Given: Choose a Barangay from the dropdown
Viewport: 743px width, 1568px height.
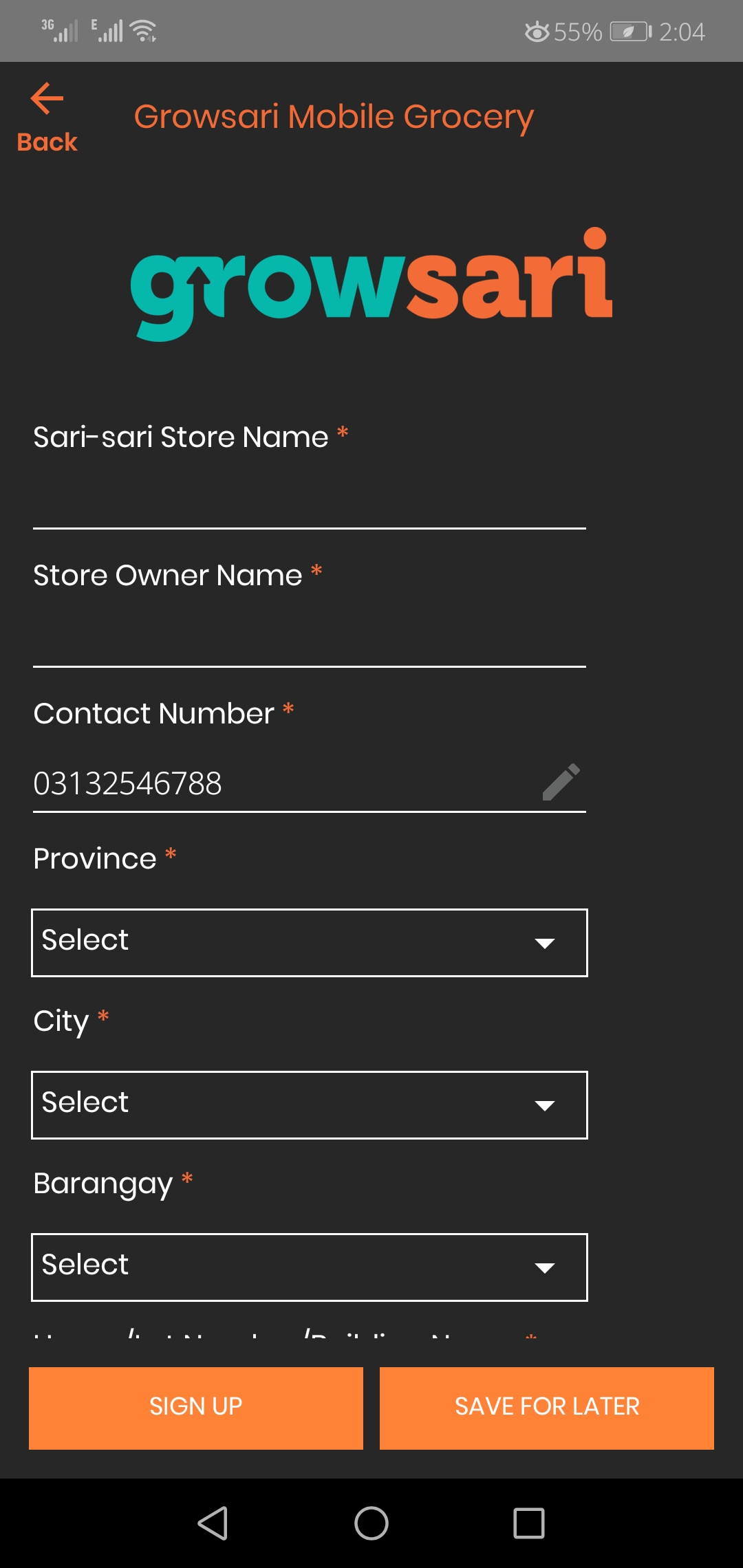Looking at the screenshot, I should 309,1267.
